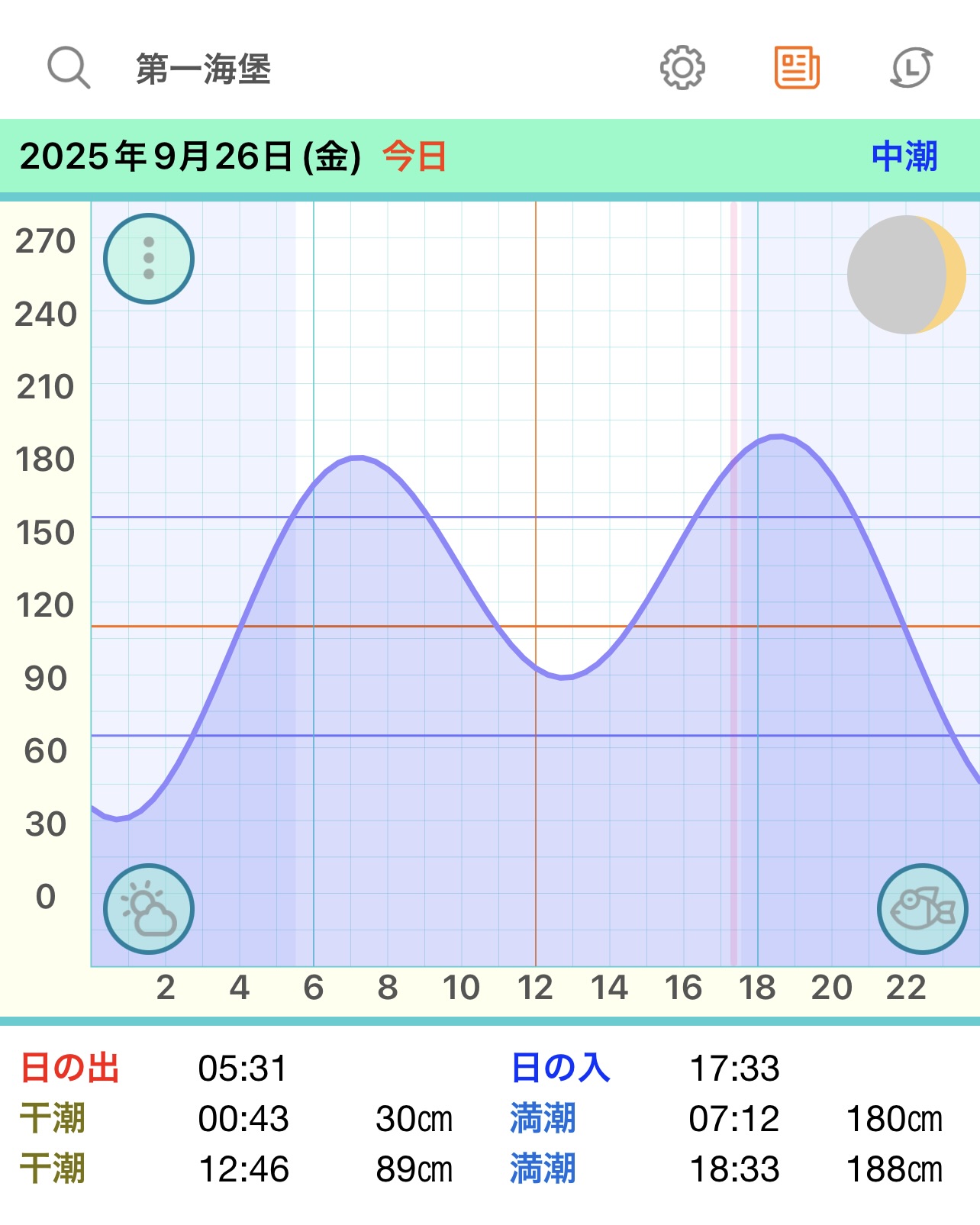This screenshot has width=980, height=1225.
Task: Tap the location name 第一海堡
Action: (x=204, y=69)
